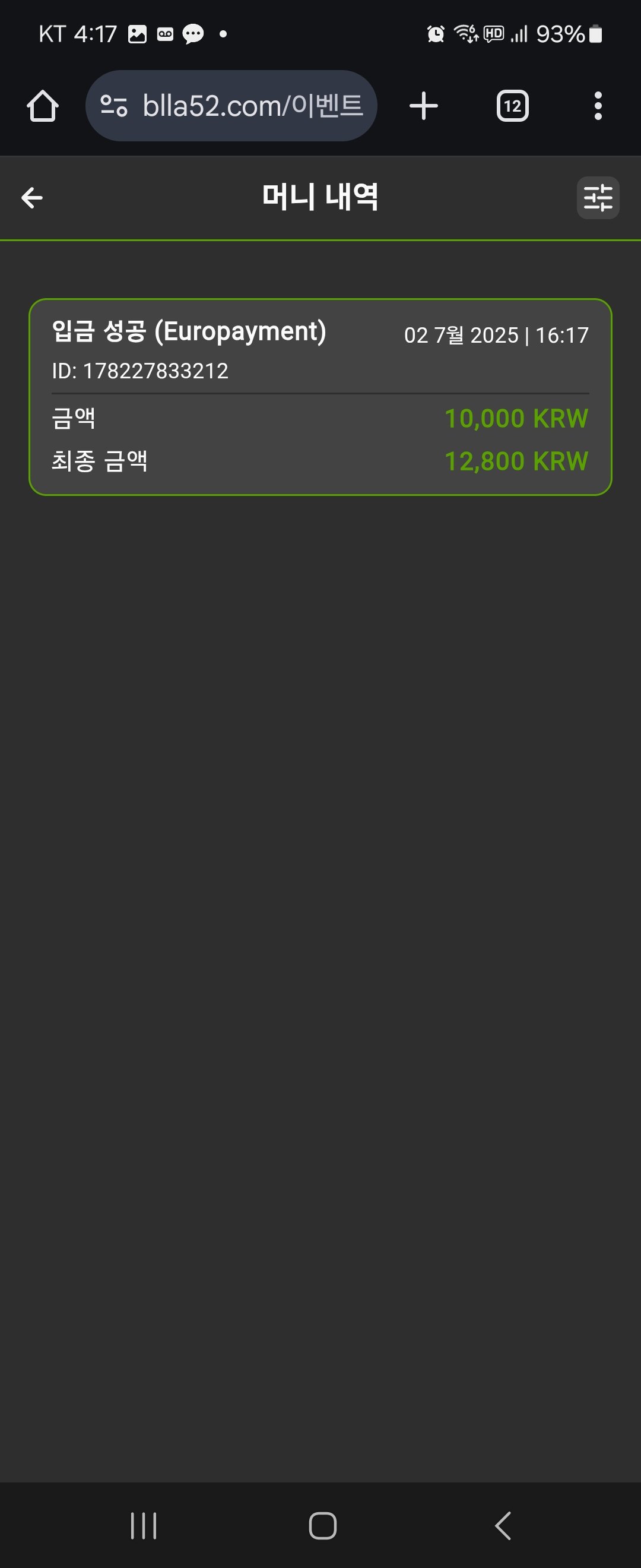Open a new browser tab
This screenshot has width=641, height=1568.
click(423, 106)
